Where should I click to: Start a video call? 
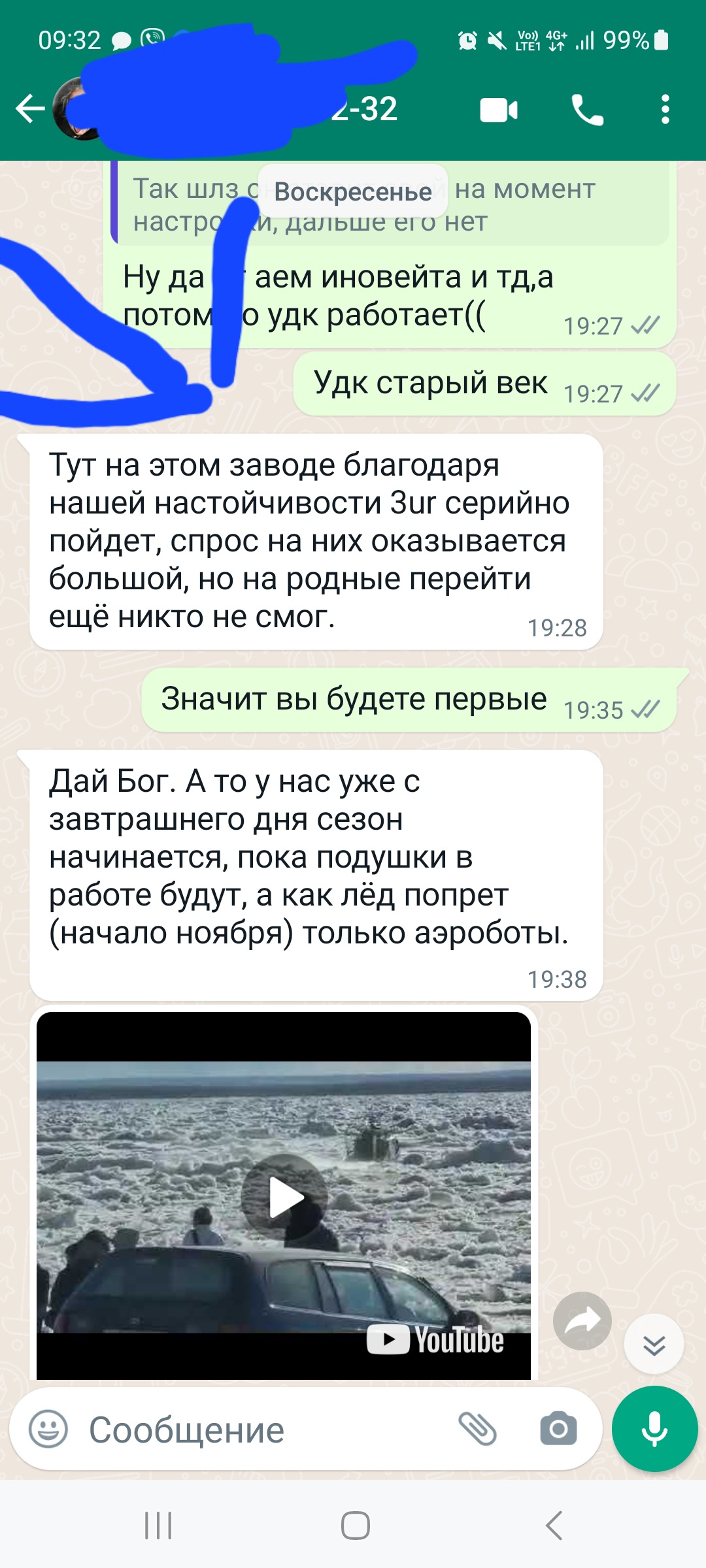[498, 110]
